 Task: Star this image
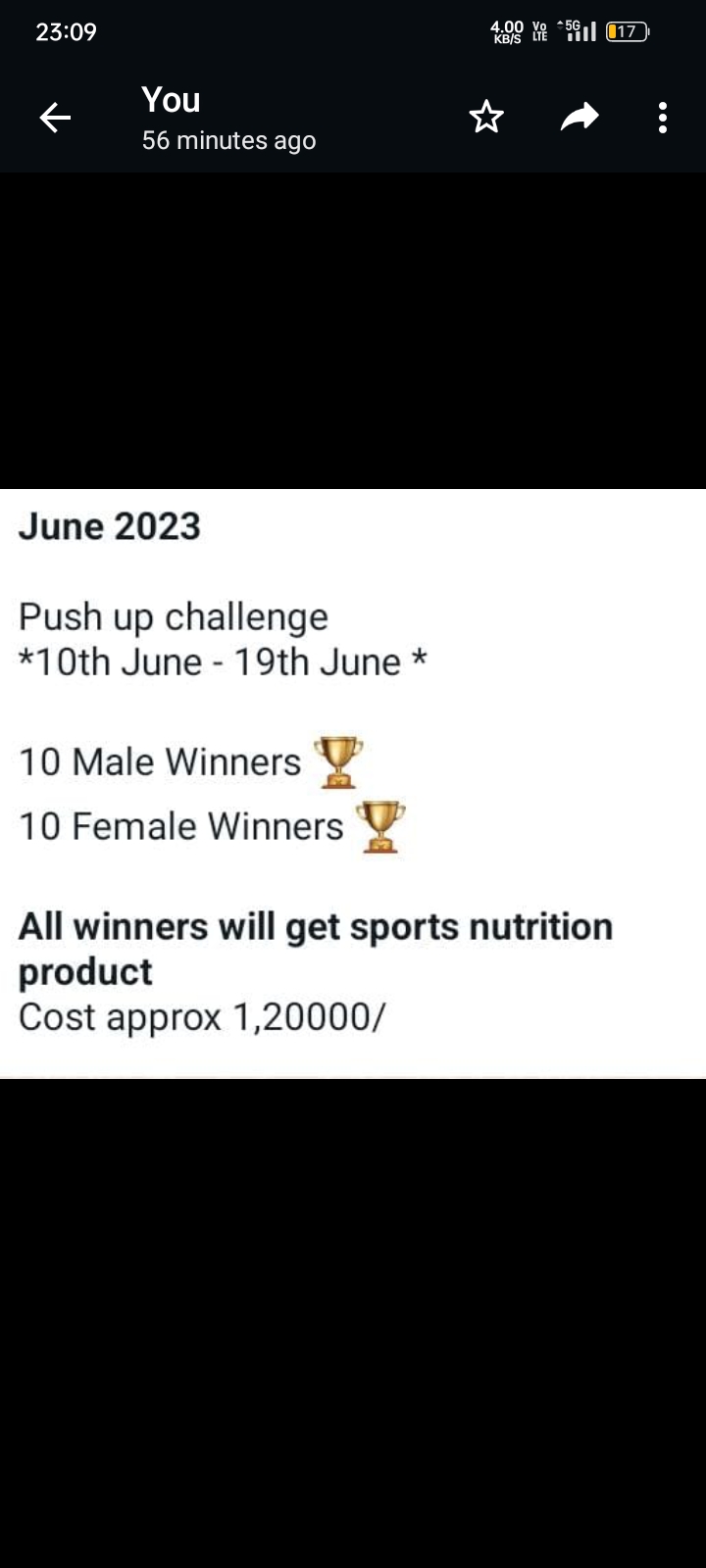(486, 118)
